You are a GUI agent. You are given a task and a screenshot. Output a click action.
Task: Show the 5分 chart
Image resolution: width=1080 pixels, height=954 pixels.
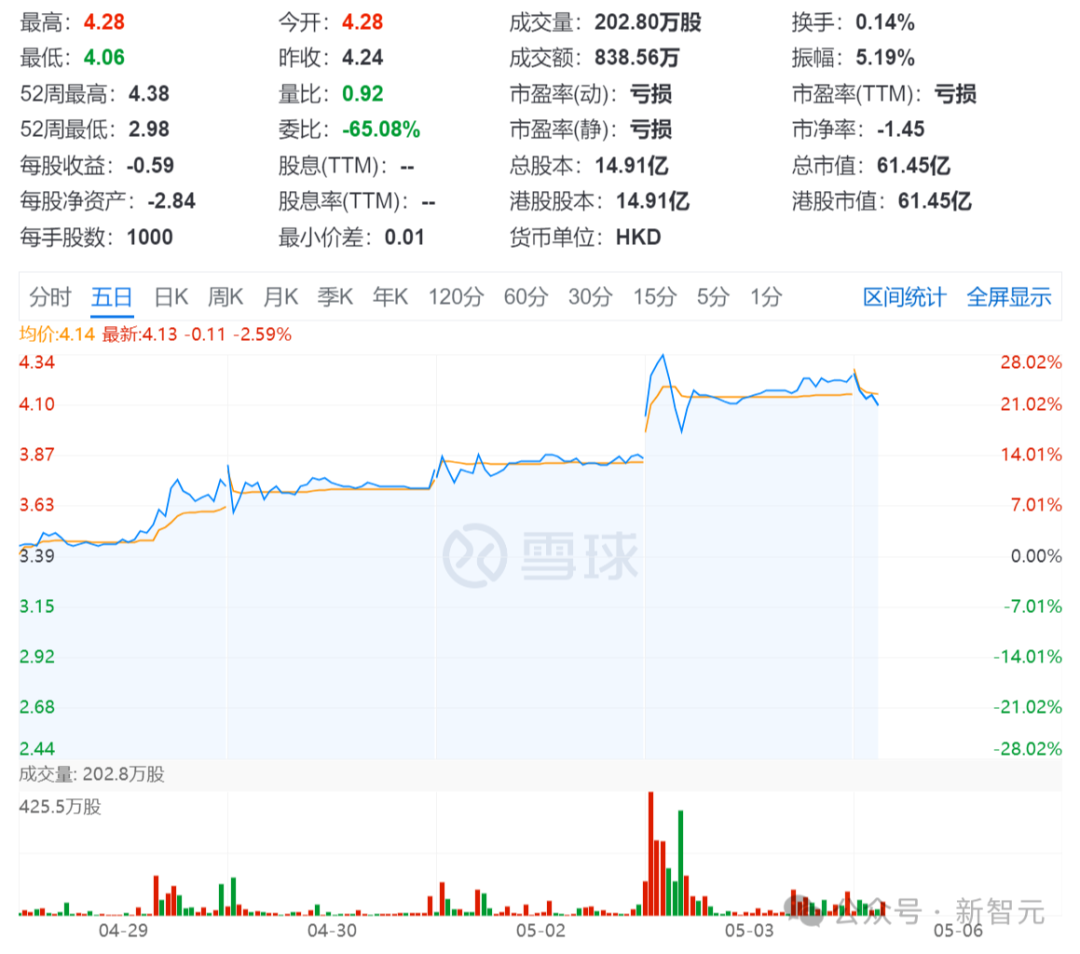[x=714, y=297]
